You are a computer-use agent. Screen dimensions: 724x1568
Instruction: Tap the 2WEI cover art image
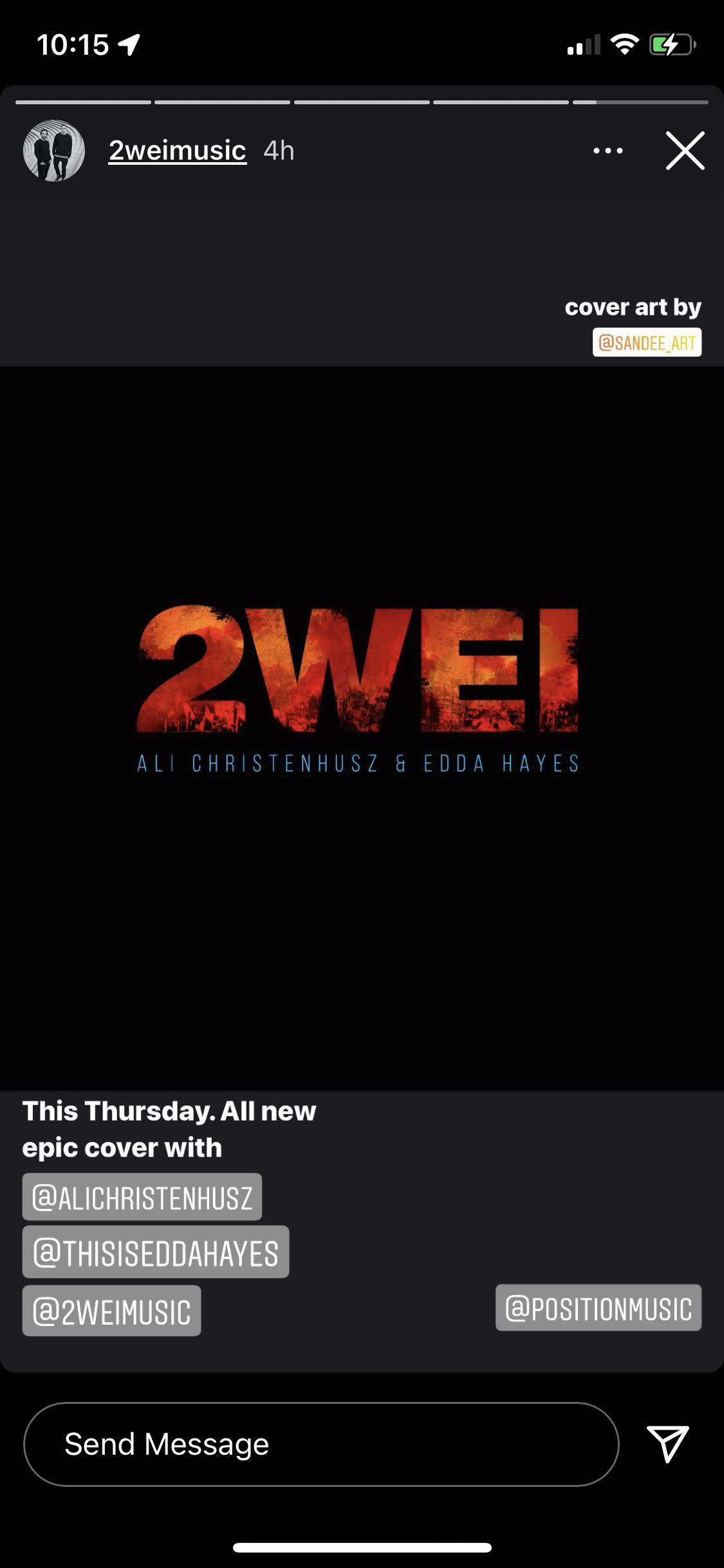[362, 689]
